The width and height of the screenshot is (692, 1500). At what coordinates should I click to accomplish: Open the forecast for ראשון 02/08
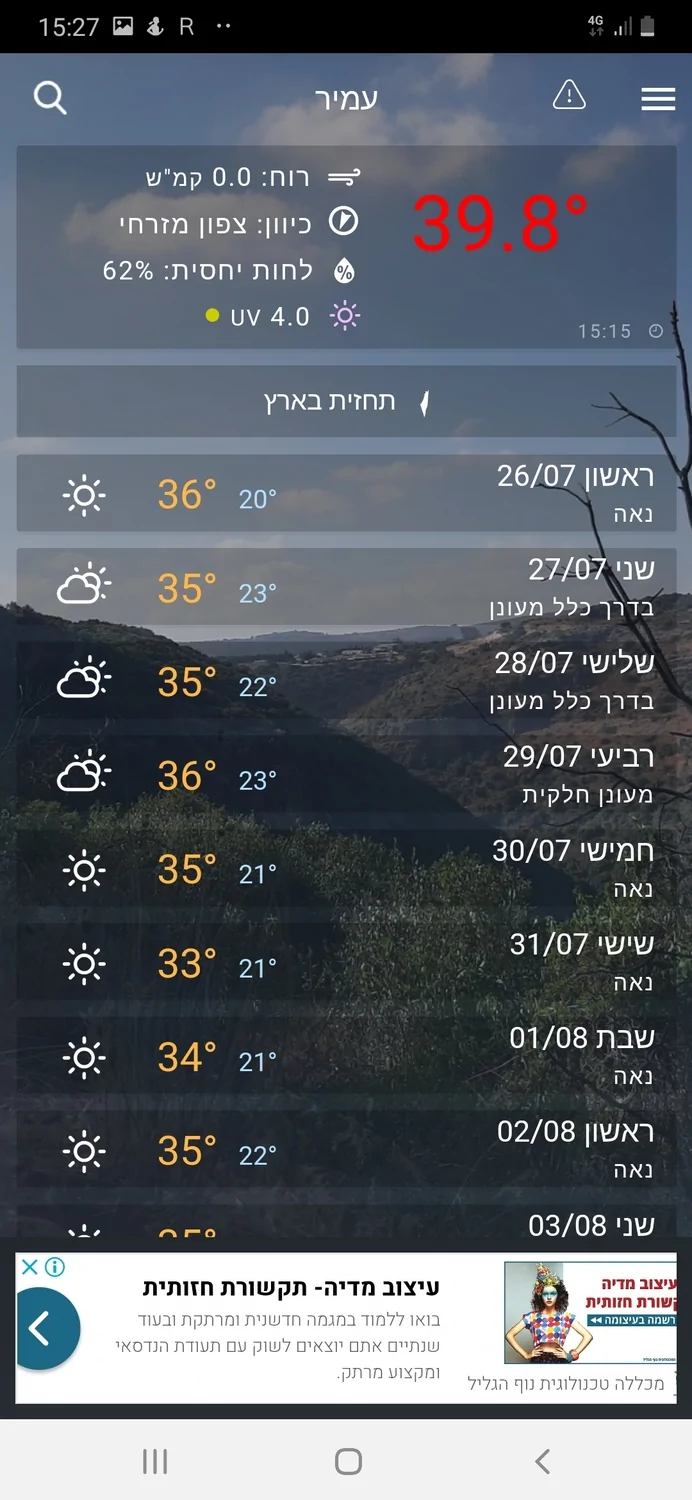346,1150
